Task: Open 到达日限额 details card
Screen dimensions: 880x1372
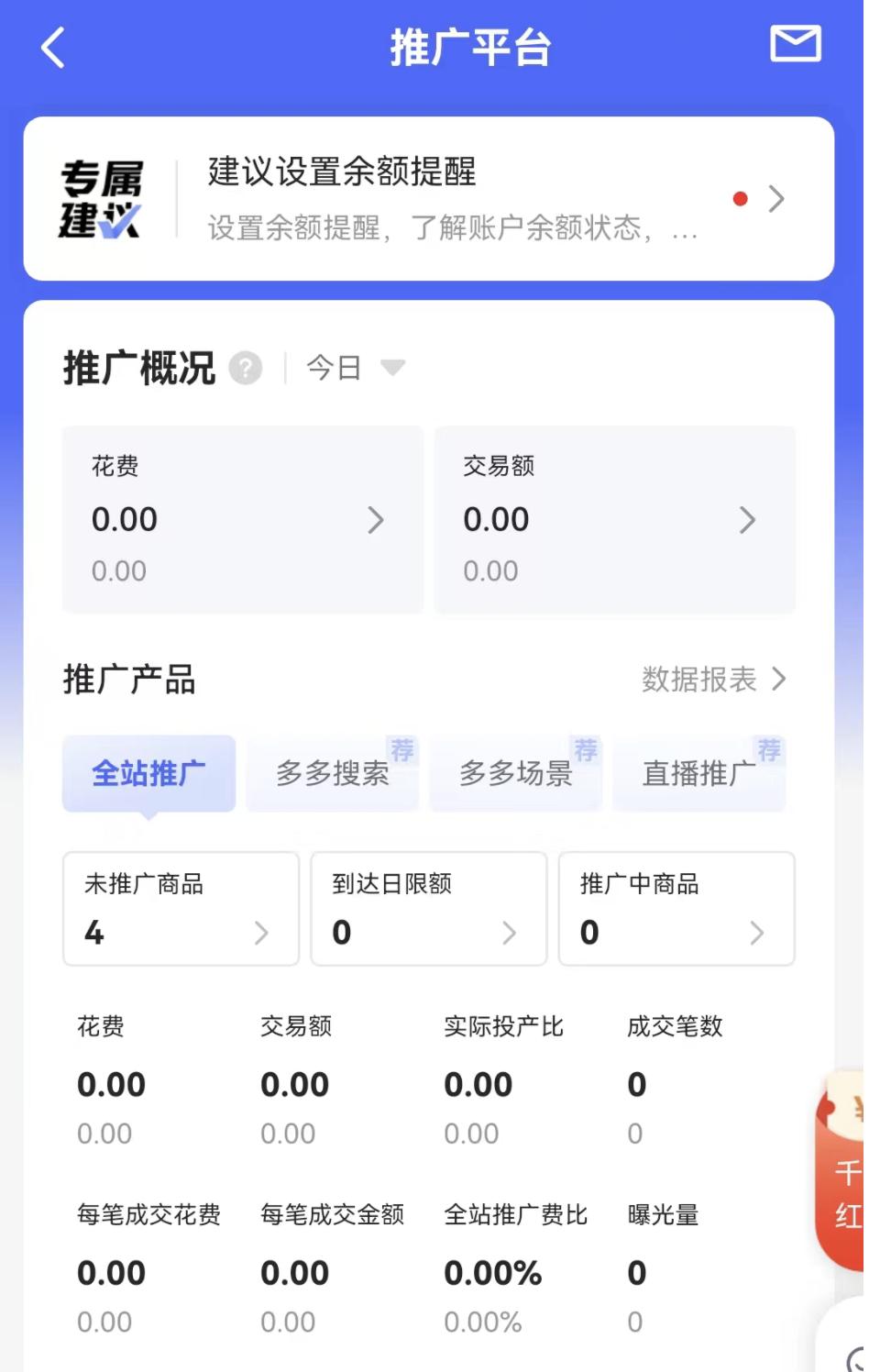Action: click(x=427, y=909)
